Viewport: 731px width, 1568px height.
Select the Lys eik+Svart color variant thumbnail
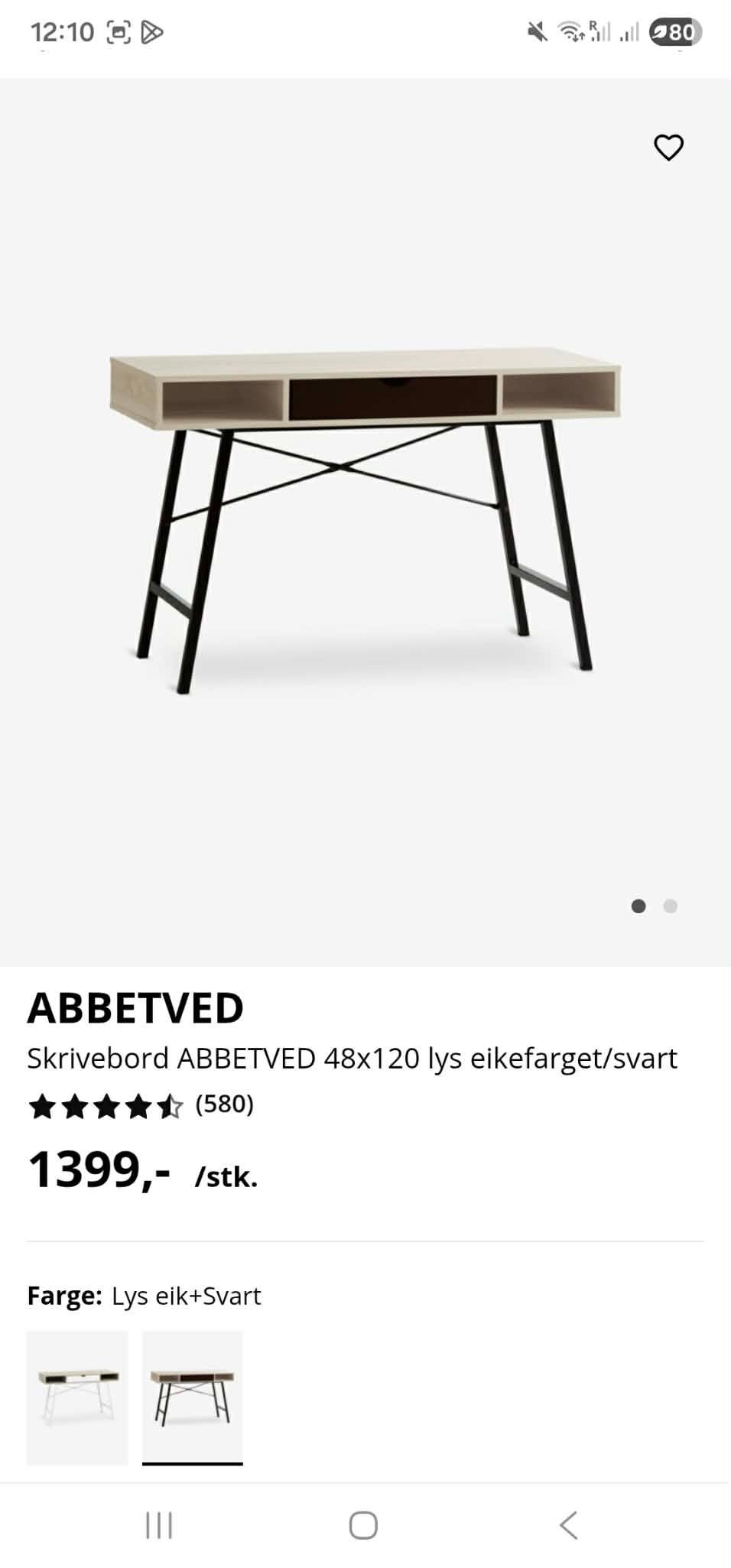coord(193,1397)
